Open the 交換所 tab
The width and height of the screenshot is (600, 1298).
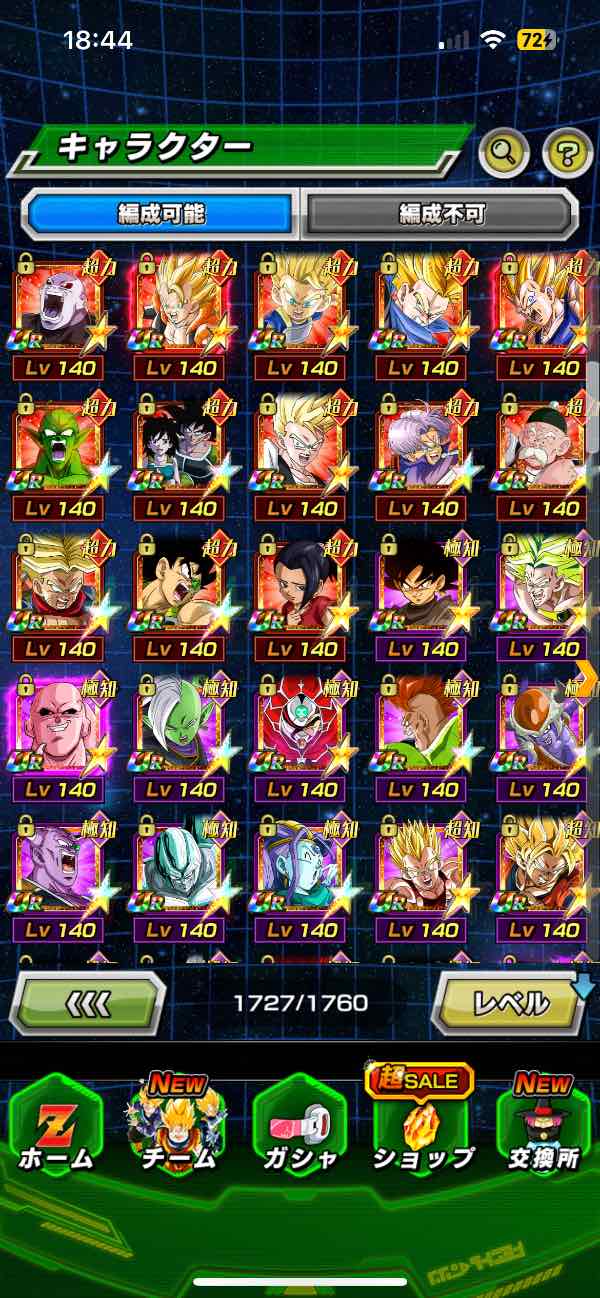[x=543, y=1125]
